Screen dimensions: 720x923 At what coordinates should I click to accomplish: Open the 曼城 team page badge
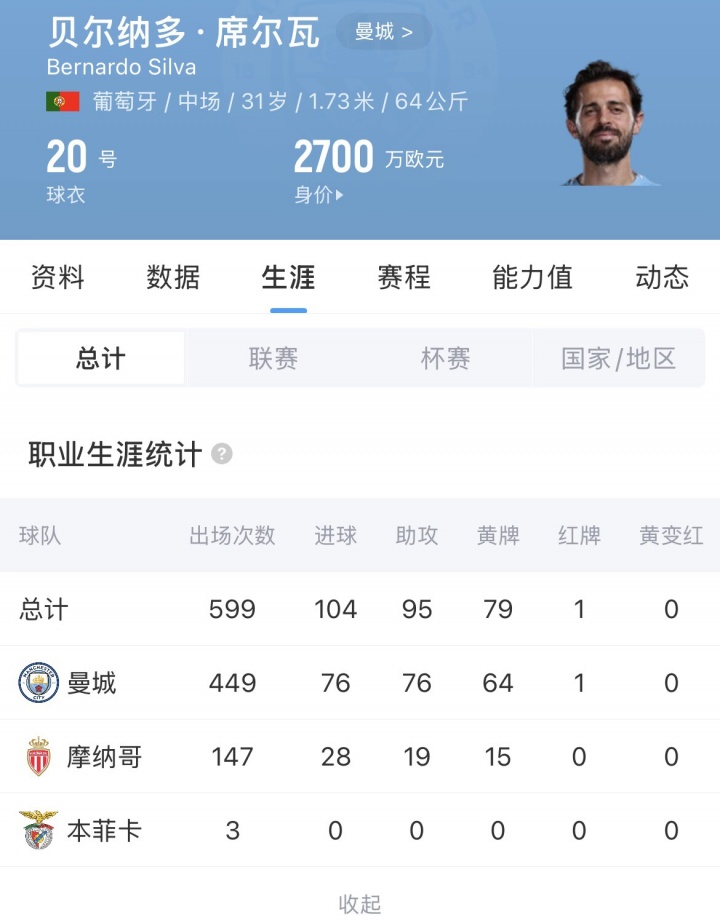point(374,32)
